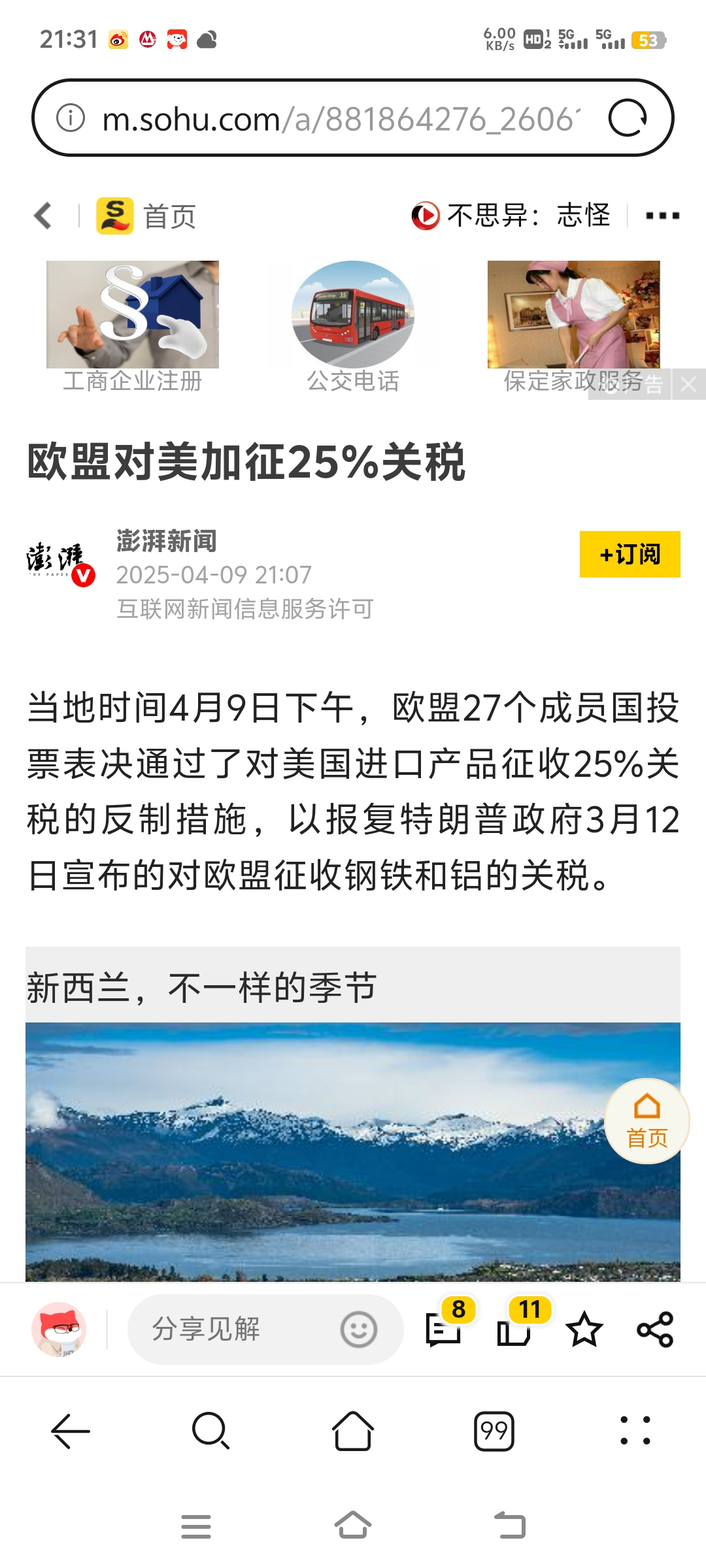Reload the page
Screen dimensions: 706x1568
coord(628,119)
